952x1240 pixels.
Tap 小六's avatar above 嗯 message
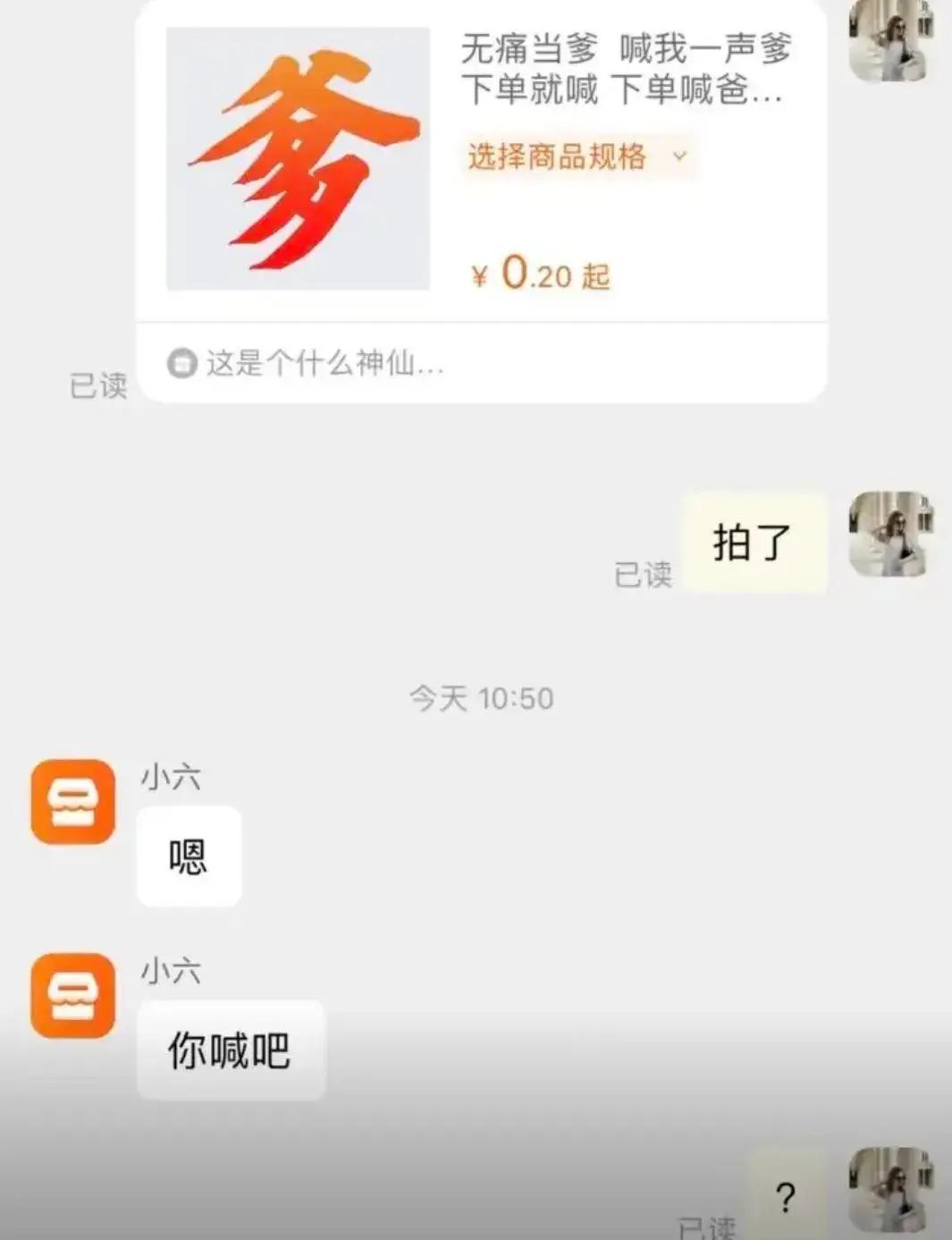coord(73,802)
